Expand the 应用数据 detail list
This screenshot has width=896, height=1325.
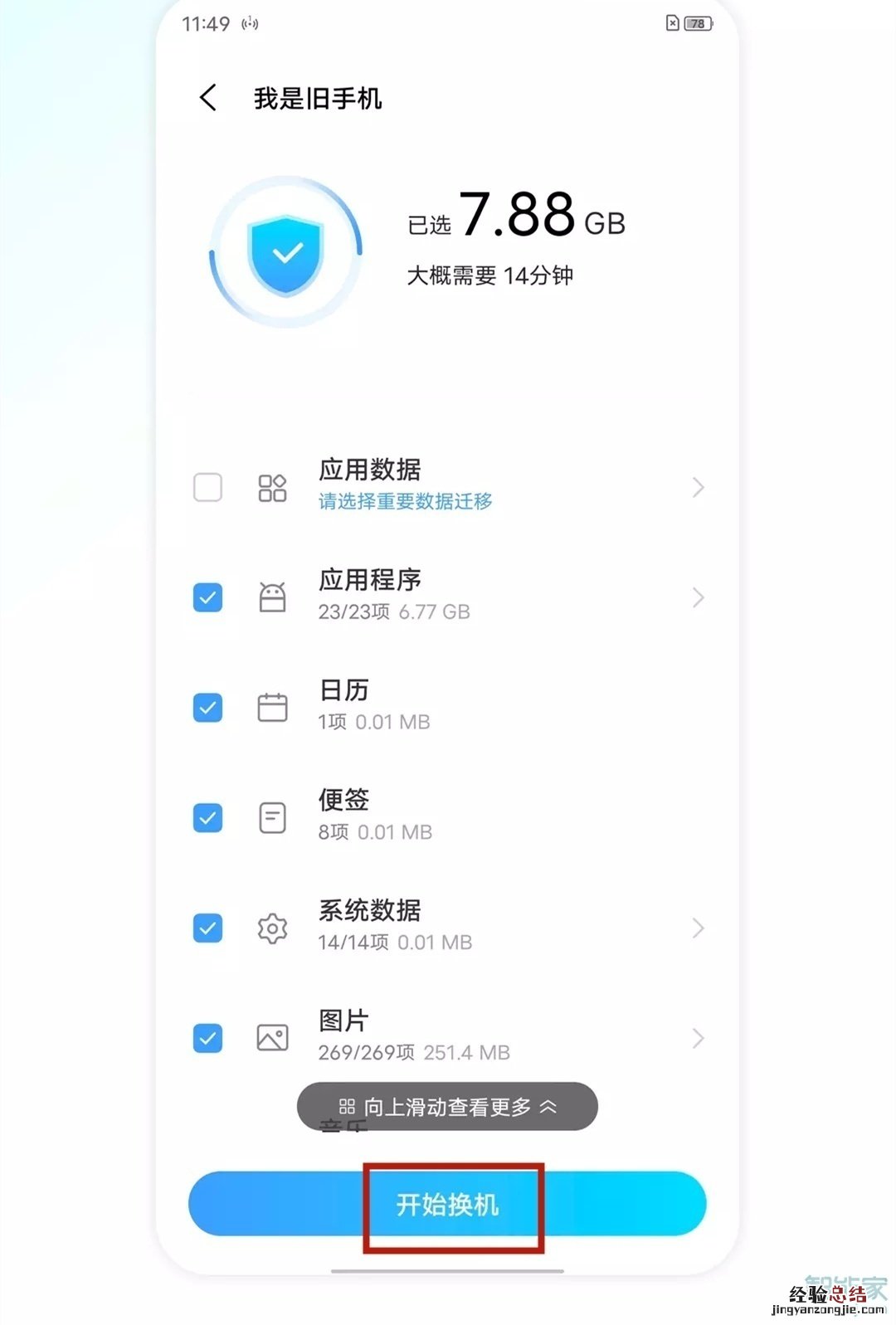[698, 488]
